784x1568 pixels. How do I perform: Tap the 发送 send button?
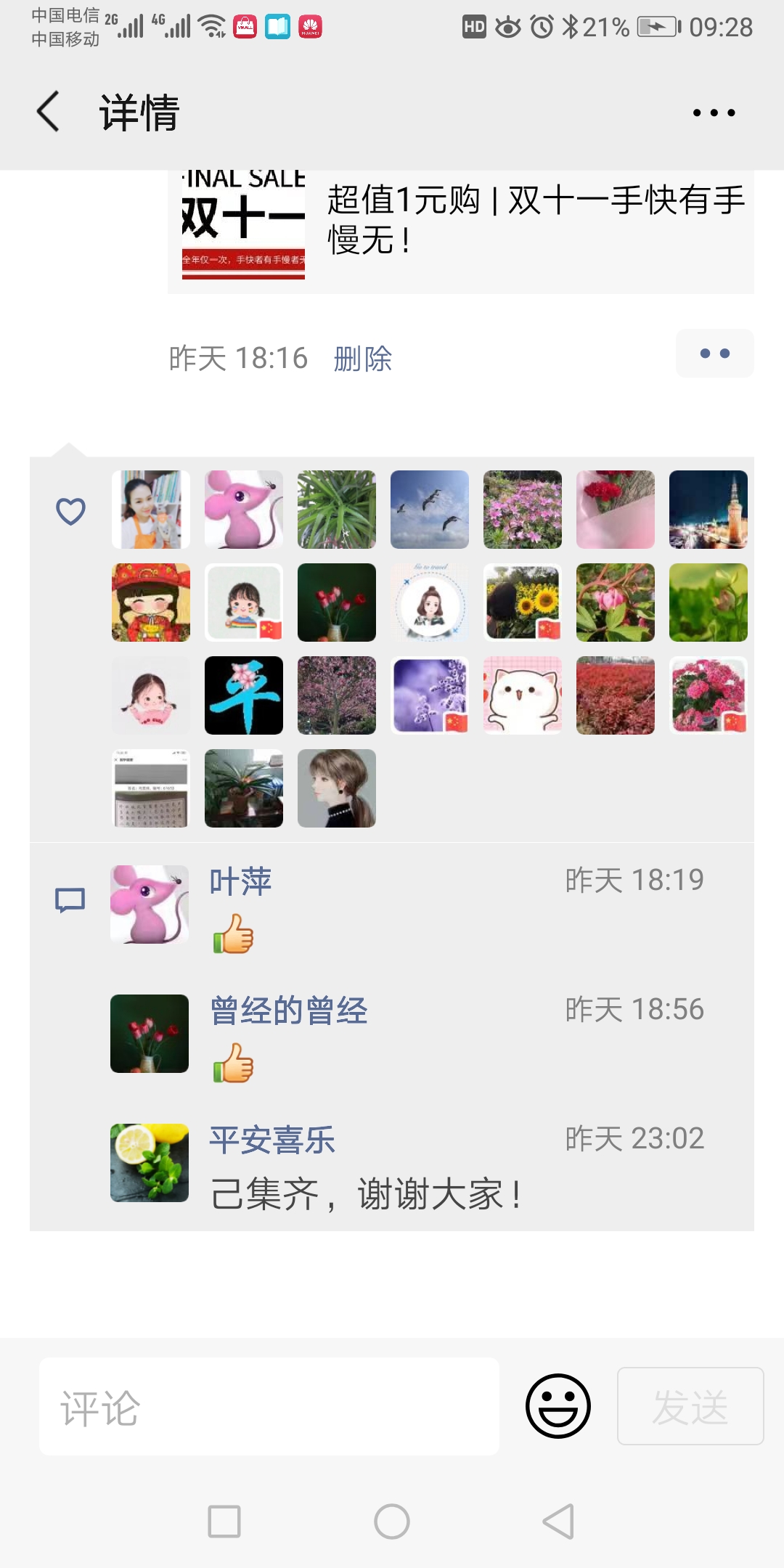click(690, 1406)
